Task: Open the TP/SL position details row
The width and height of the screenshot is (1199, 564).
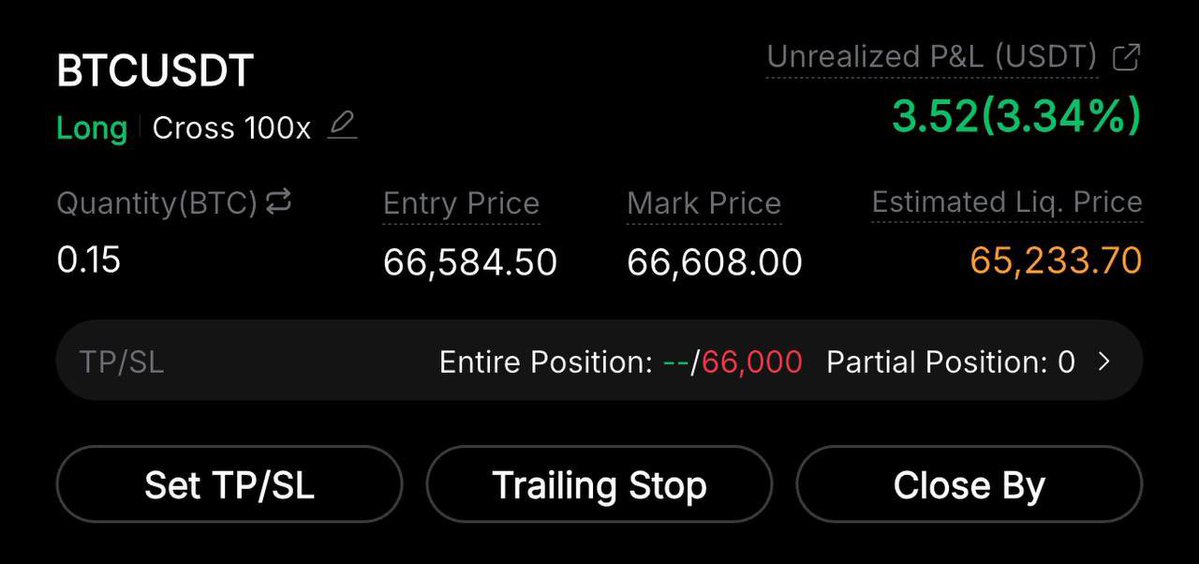Action: [1104, 362]
